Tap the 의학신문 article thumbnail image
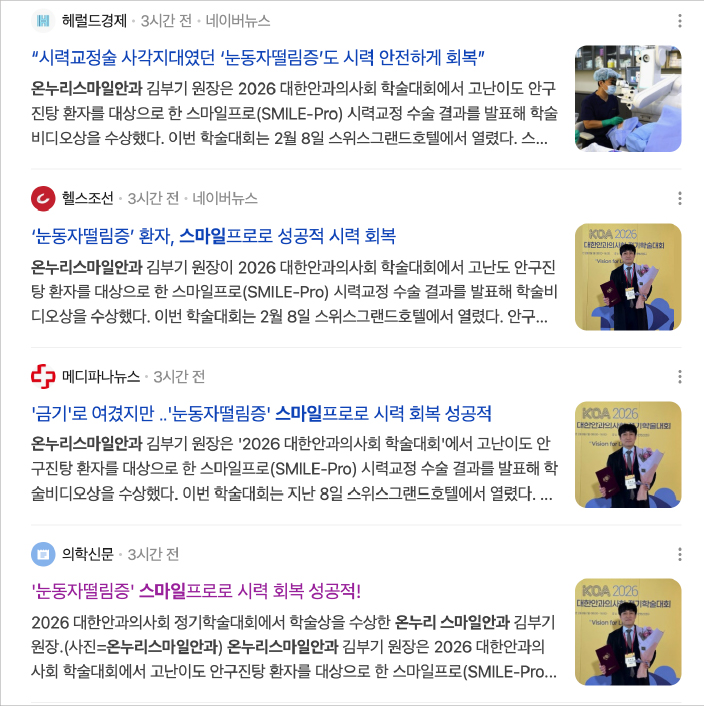The width and height of the screenshot is (704, 706). tap(628, 632)
